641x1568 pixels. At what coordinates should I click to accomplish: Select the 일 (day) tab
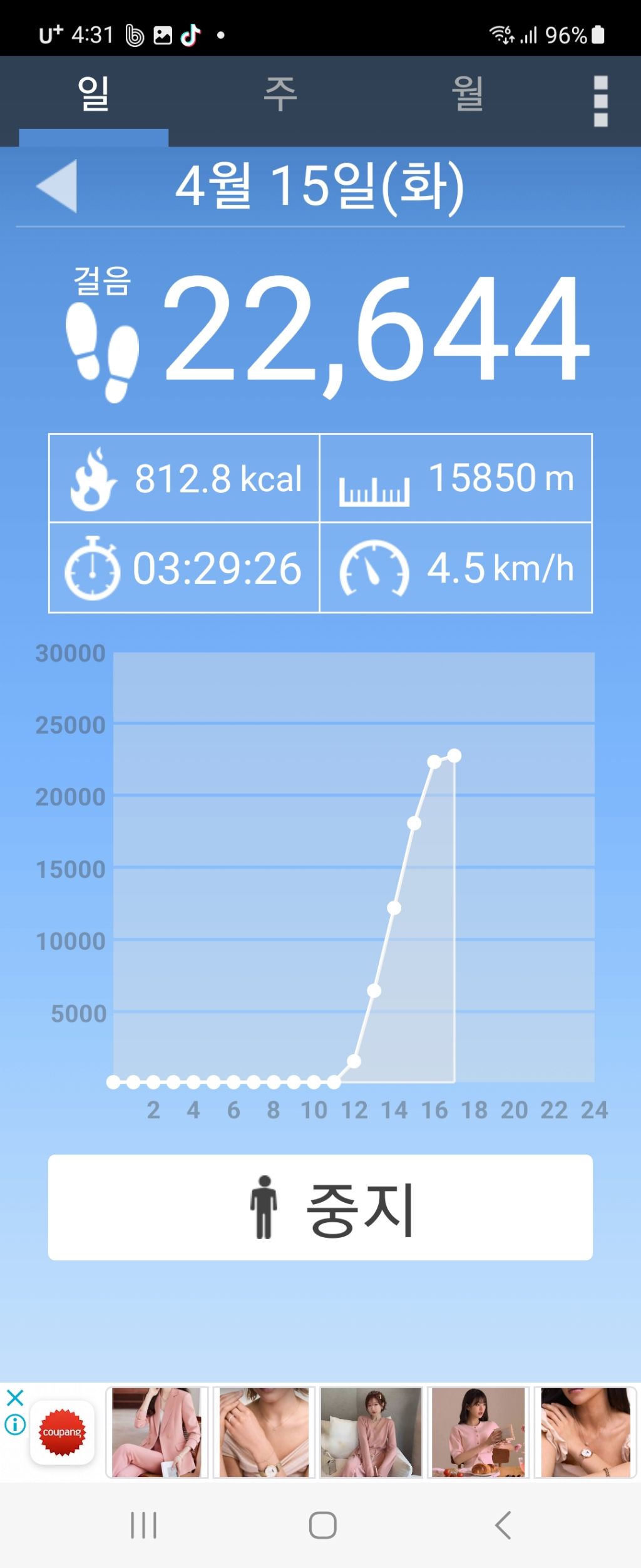[93, 95]
